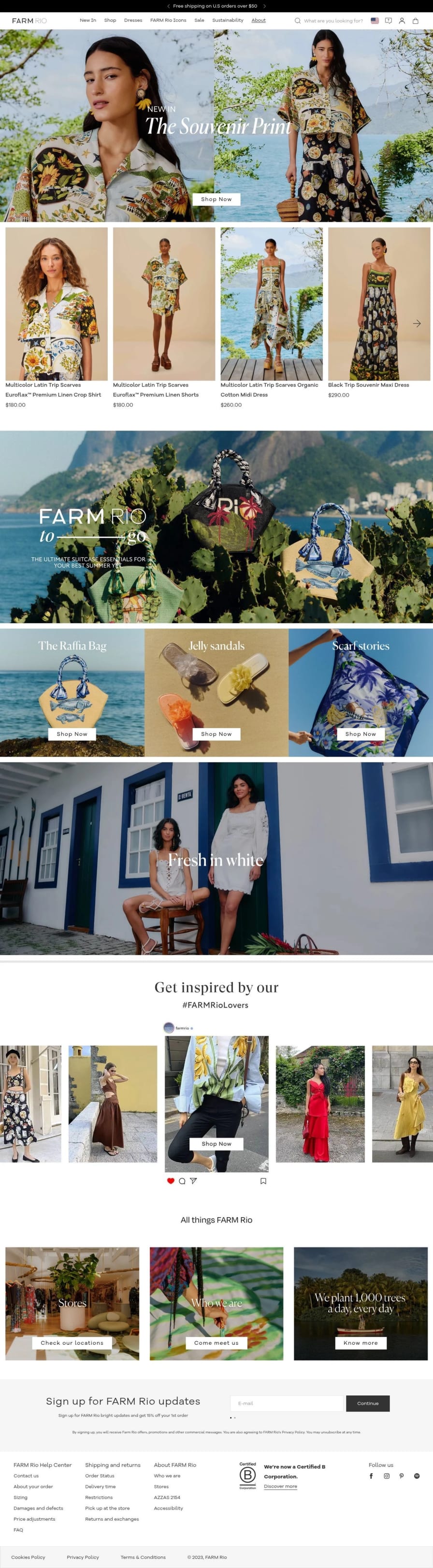
Task: Open the Discover more B Corporation link
Action: point(280,1486)
